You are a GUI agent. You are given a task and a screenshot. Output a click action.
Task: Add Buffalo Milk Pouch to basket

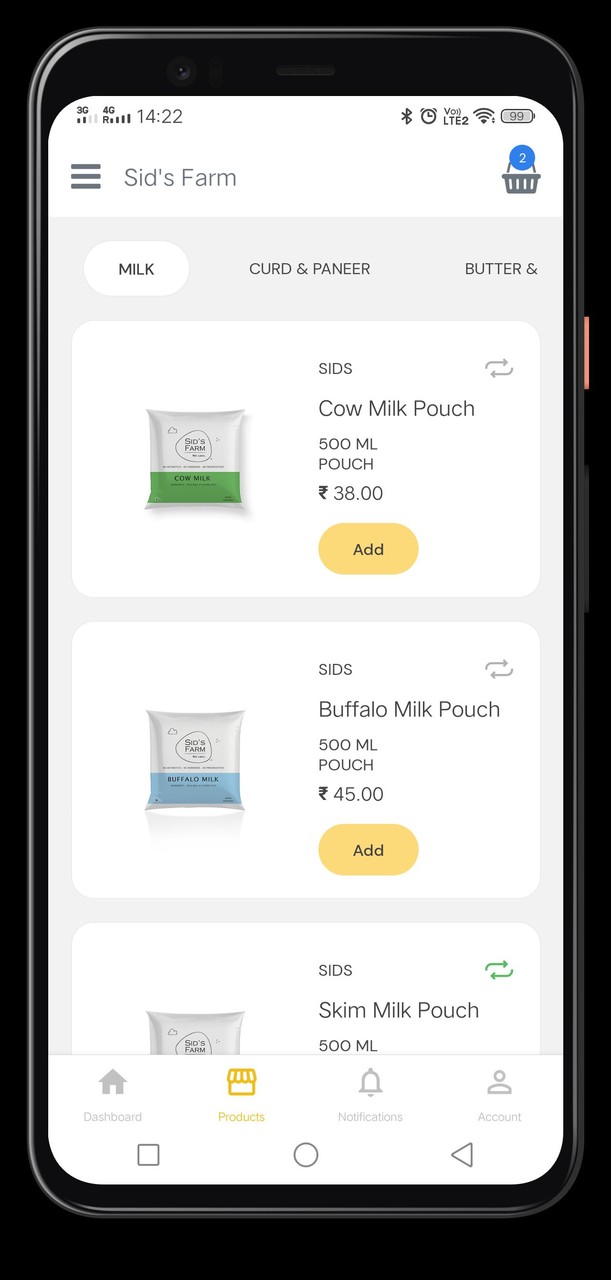click(x=368, y=850)
